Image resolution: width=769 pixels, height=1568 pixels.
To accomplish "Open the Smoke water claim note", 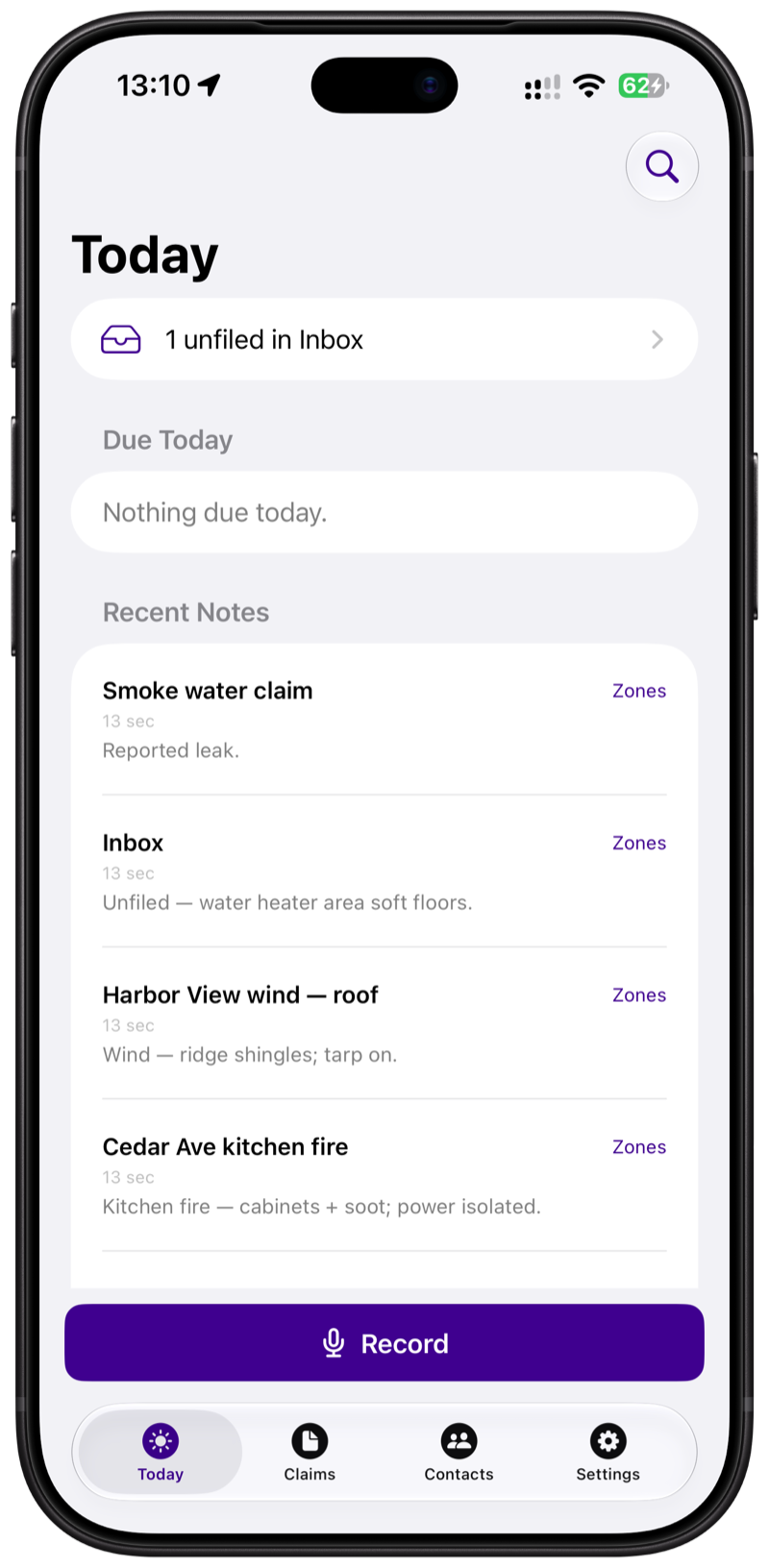I will click(x=384, y=720).
